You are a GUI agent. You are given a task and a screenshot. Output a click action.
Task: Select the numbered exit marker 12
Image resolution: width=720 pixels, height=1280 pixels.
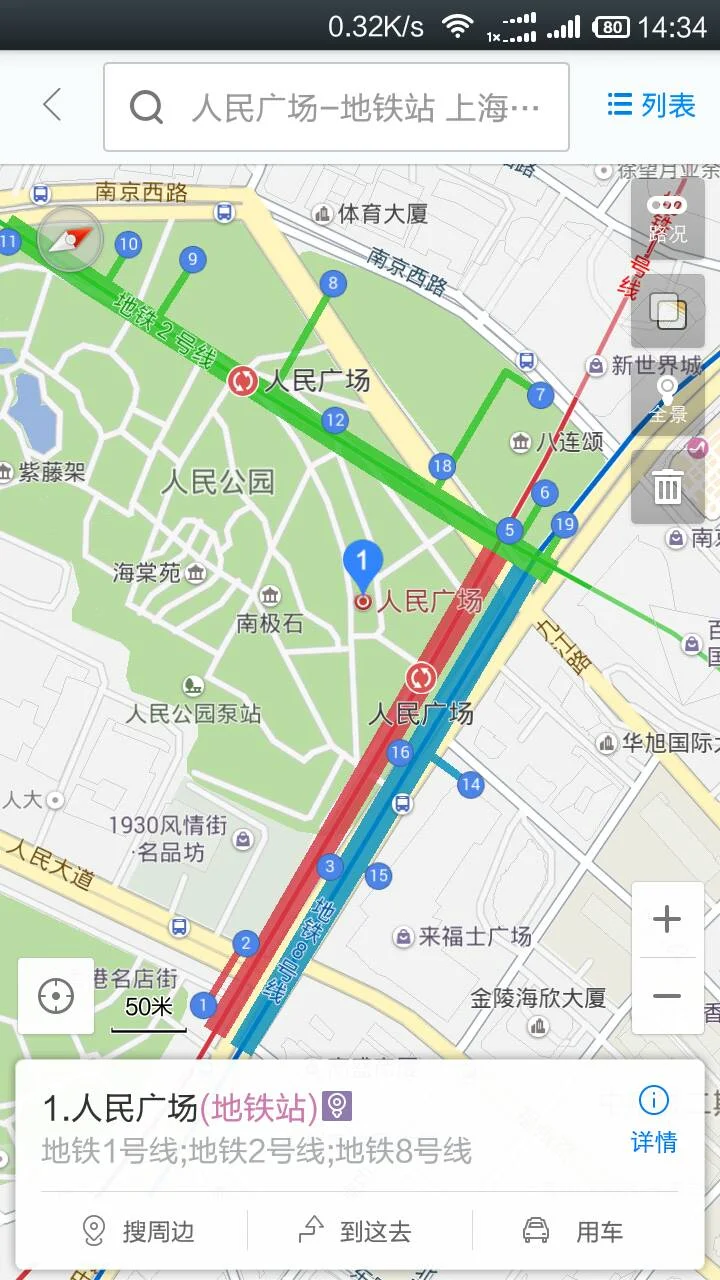point(333,421)
